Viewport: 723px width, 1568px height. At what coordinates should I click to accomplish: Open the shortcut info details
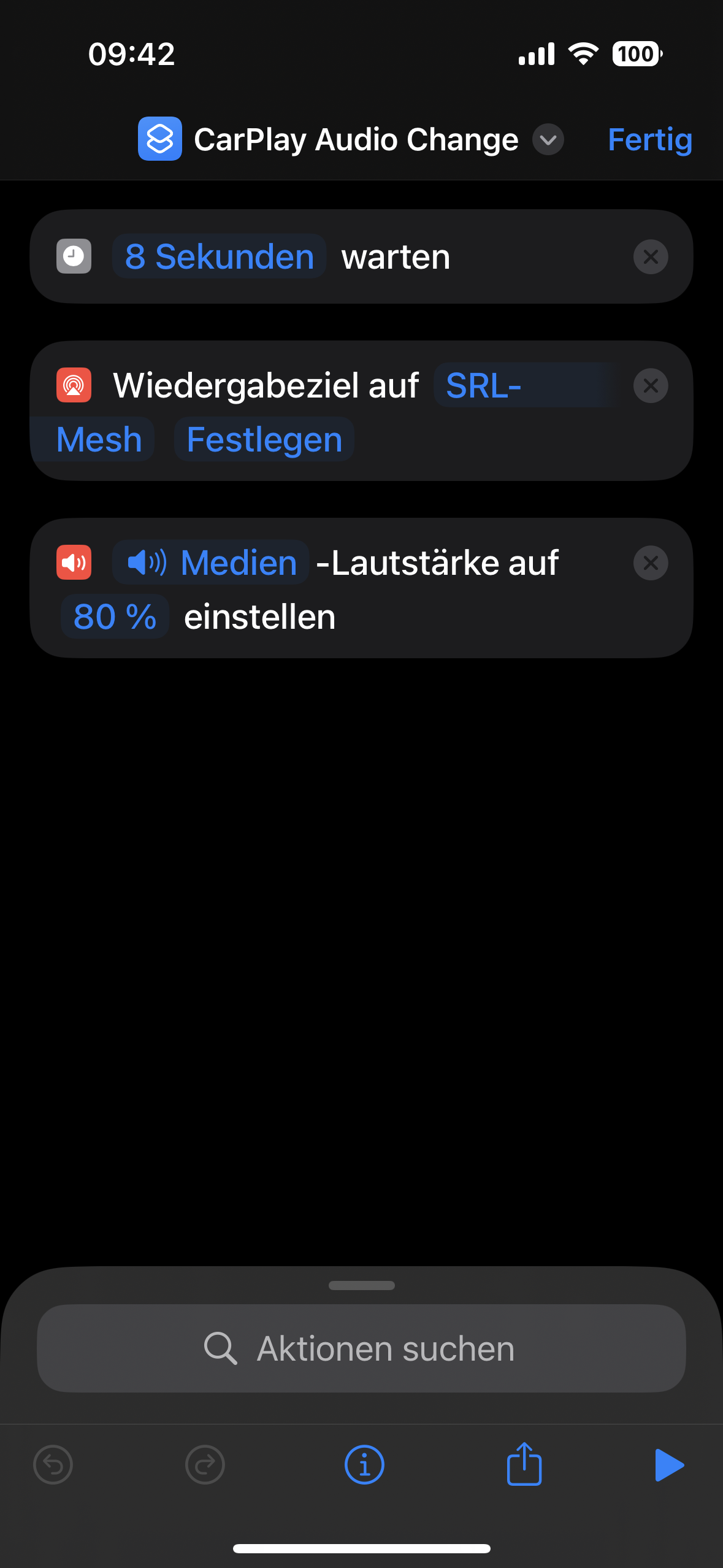(364, 1465)
